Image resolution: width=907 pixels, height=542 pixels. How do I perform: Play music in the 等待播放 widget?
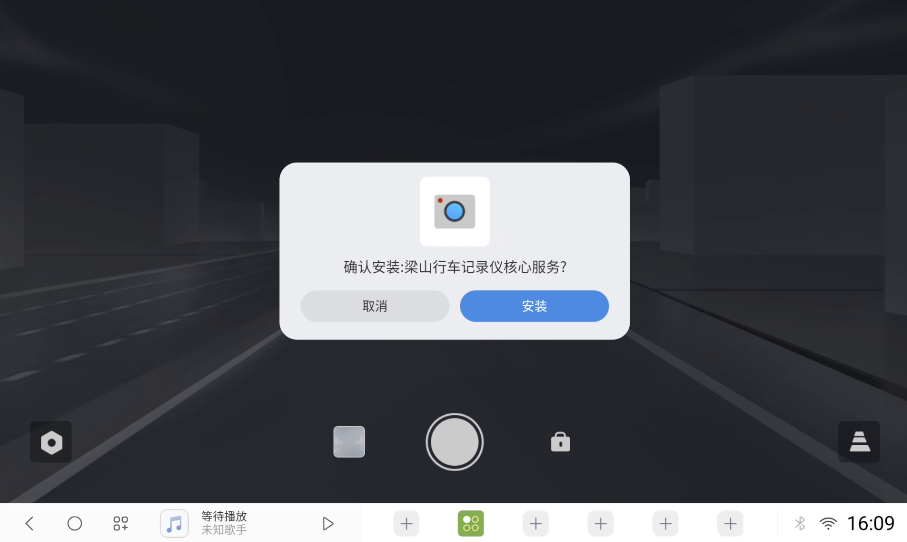click(327, 523)
